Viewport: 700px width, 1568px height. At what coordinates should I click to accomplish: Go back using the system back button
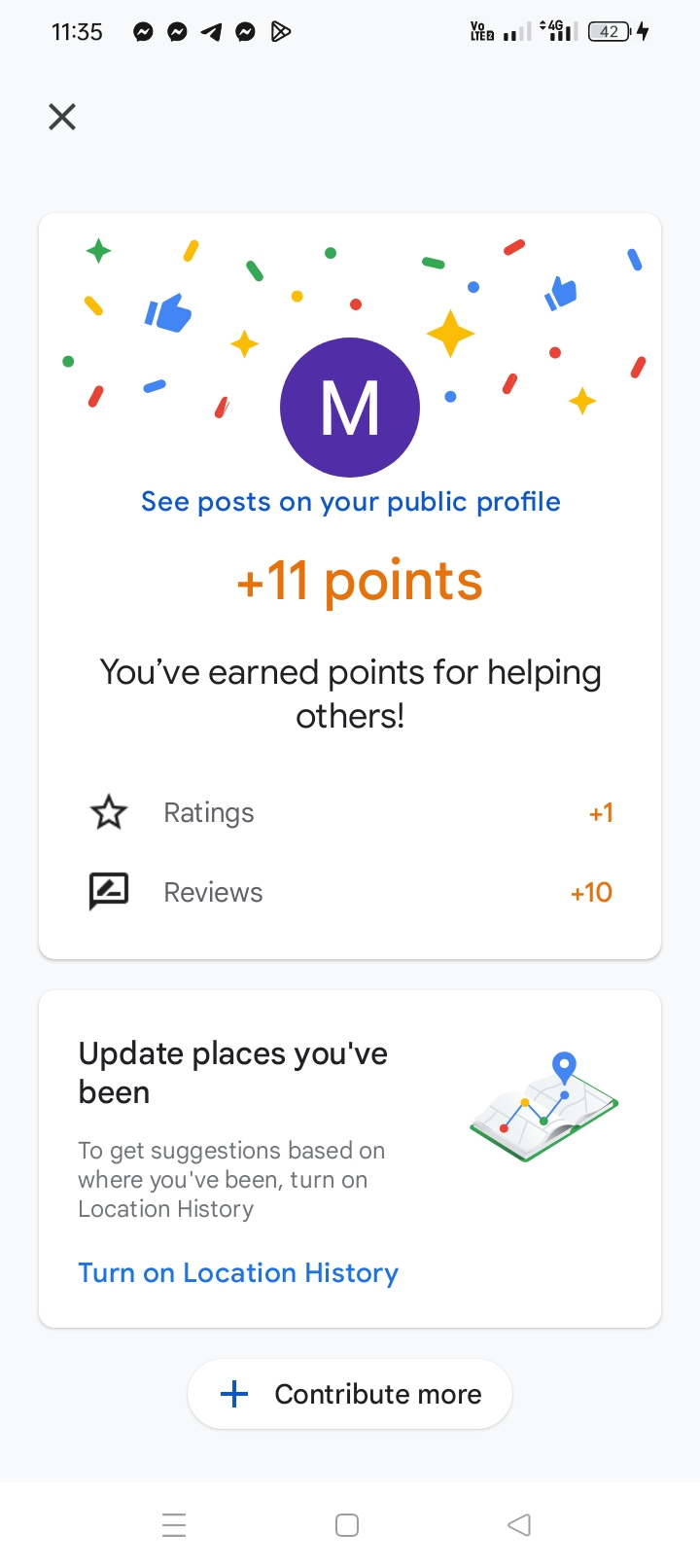coord(519,1524)
